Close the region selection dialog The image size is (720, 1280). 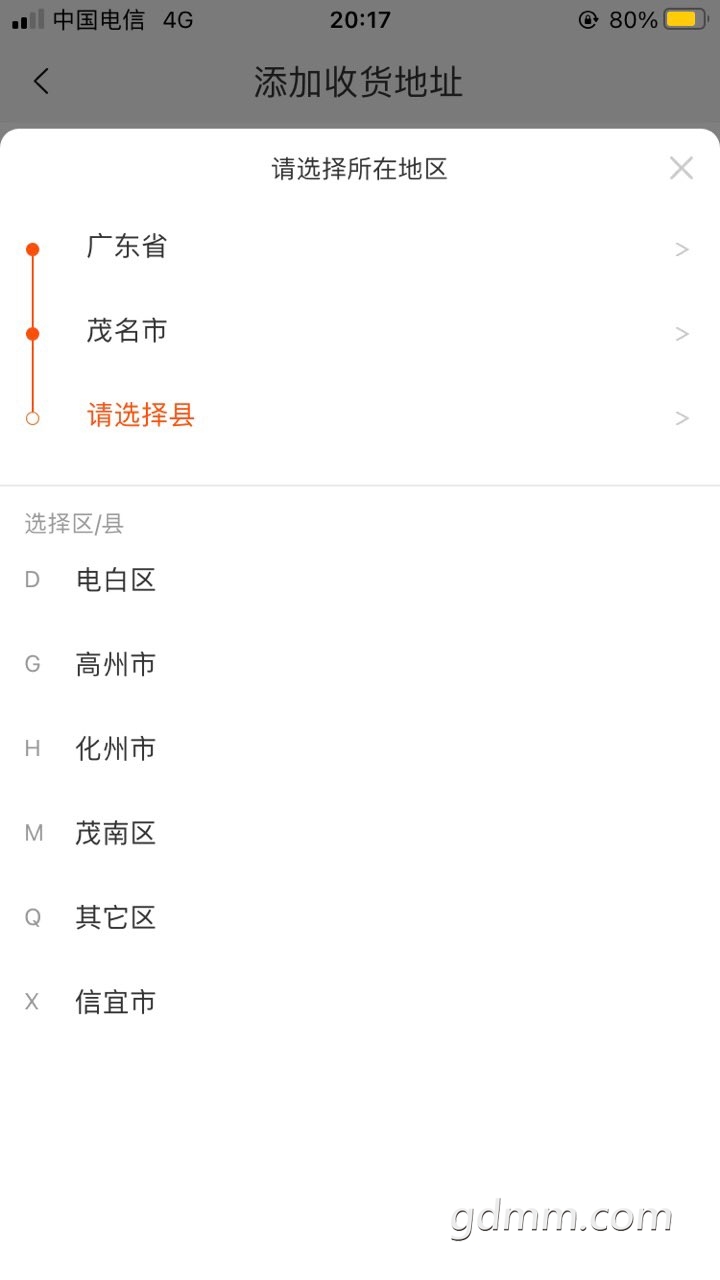681,168
